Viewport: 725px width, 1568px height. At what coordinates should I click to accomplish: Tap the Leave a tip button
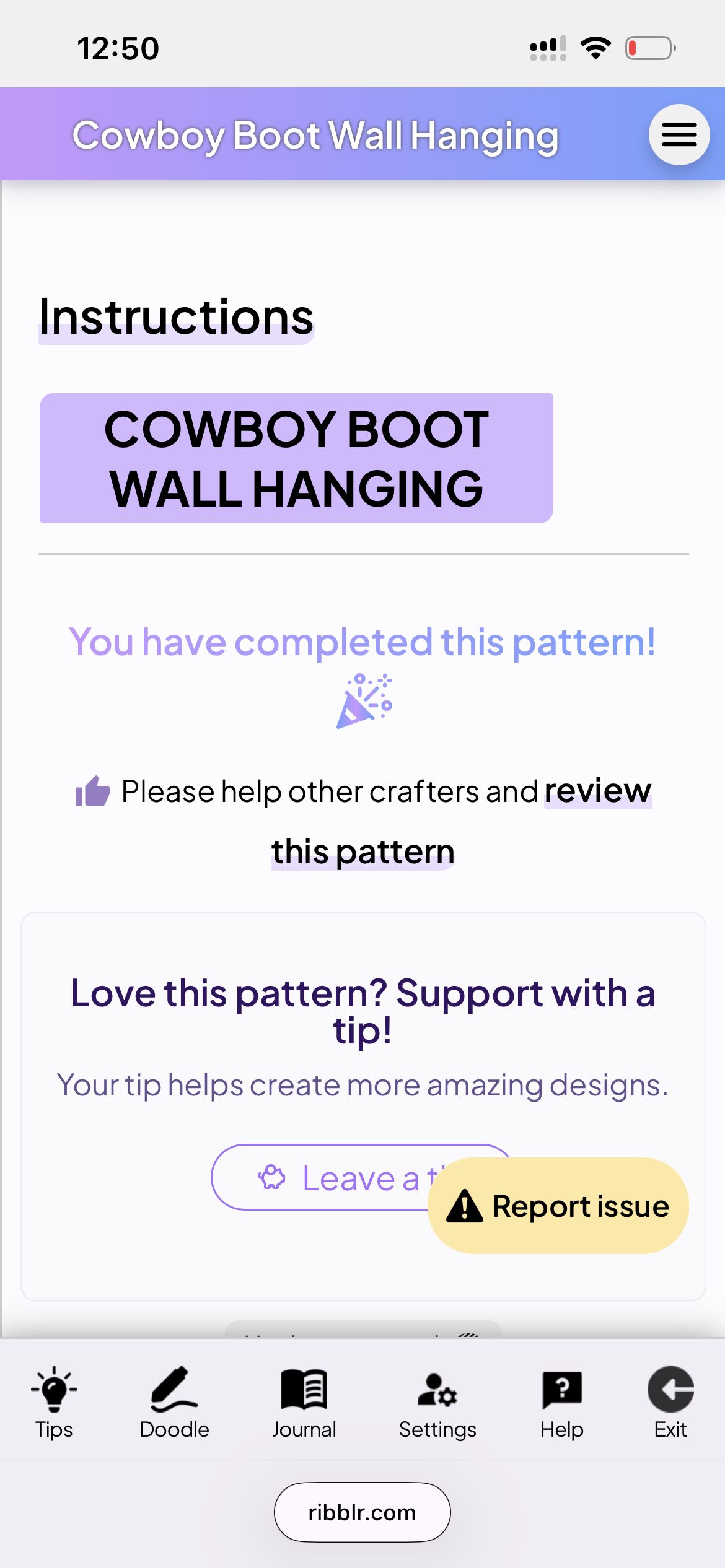pyautogui.click(x=322, y=1177)
